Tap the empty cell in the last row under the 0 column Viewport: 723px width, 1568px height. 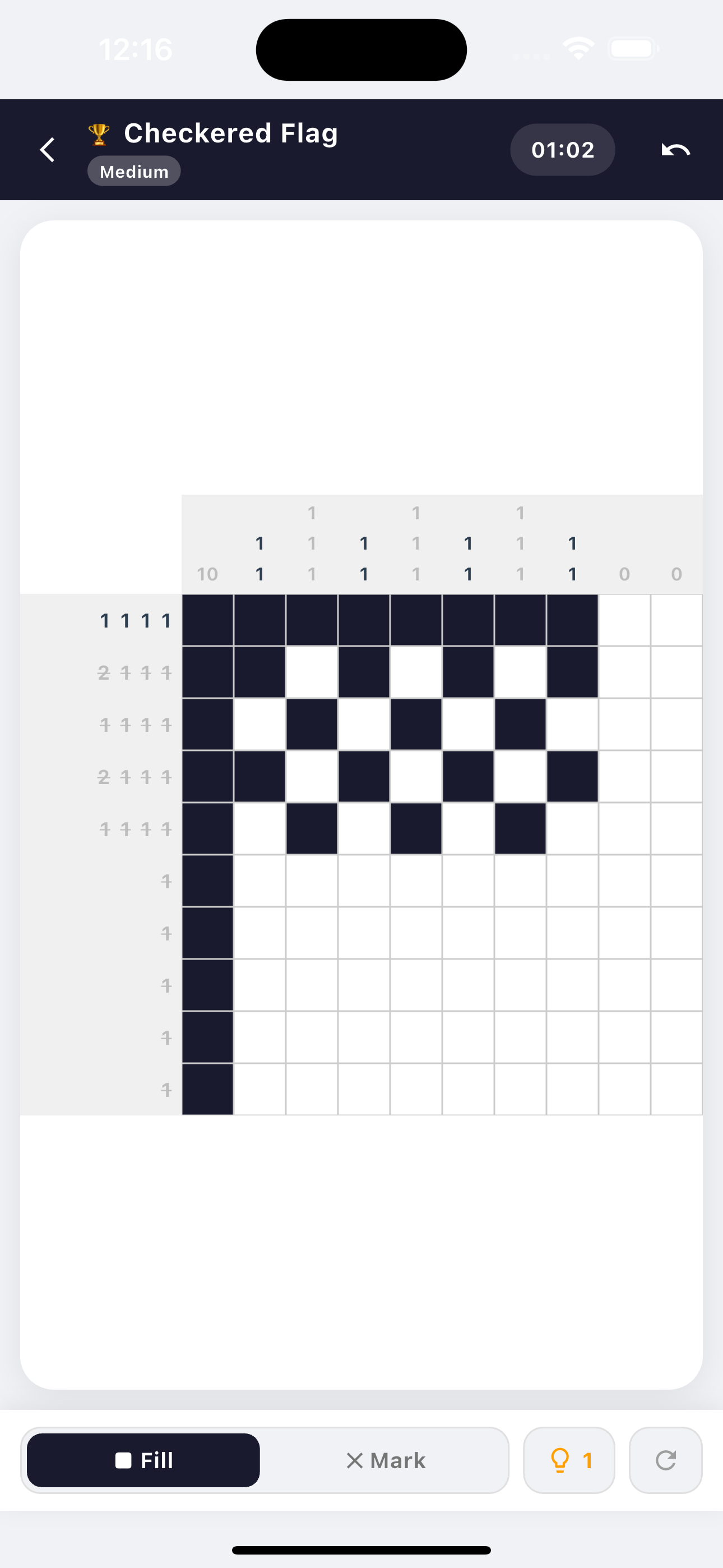click(624, 1089)
